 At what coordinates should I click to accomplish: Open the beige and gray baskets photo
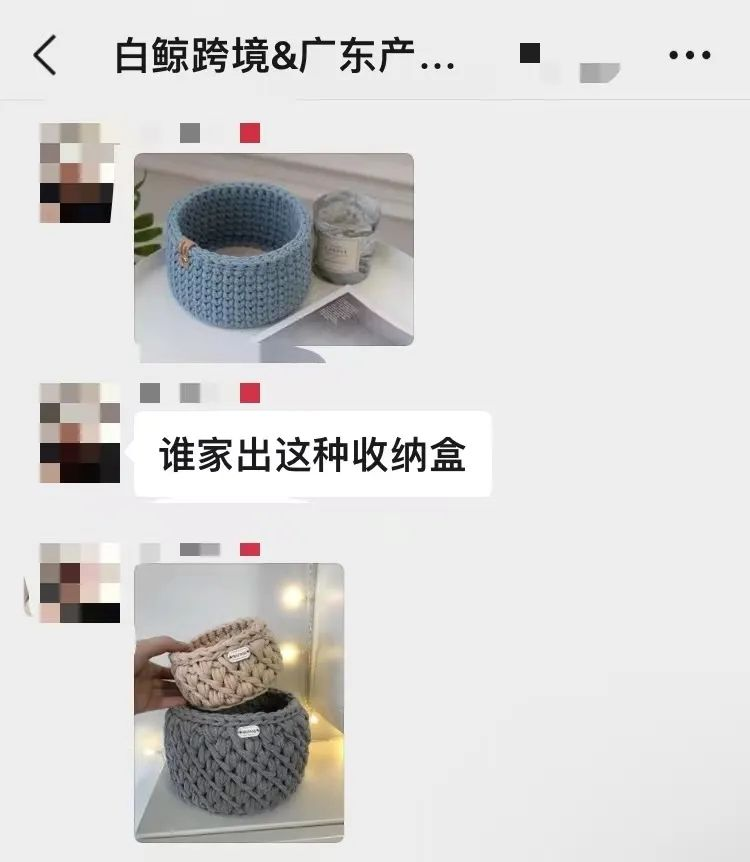click(x=239, y=702)
